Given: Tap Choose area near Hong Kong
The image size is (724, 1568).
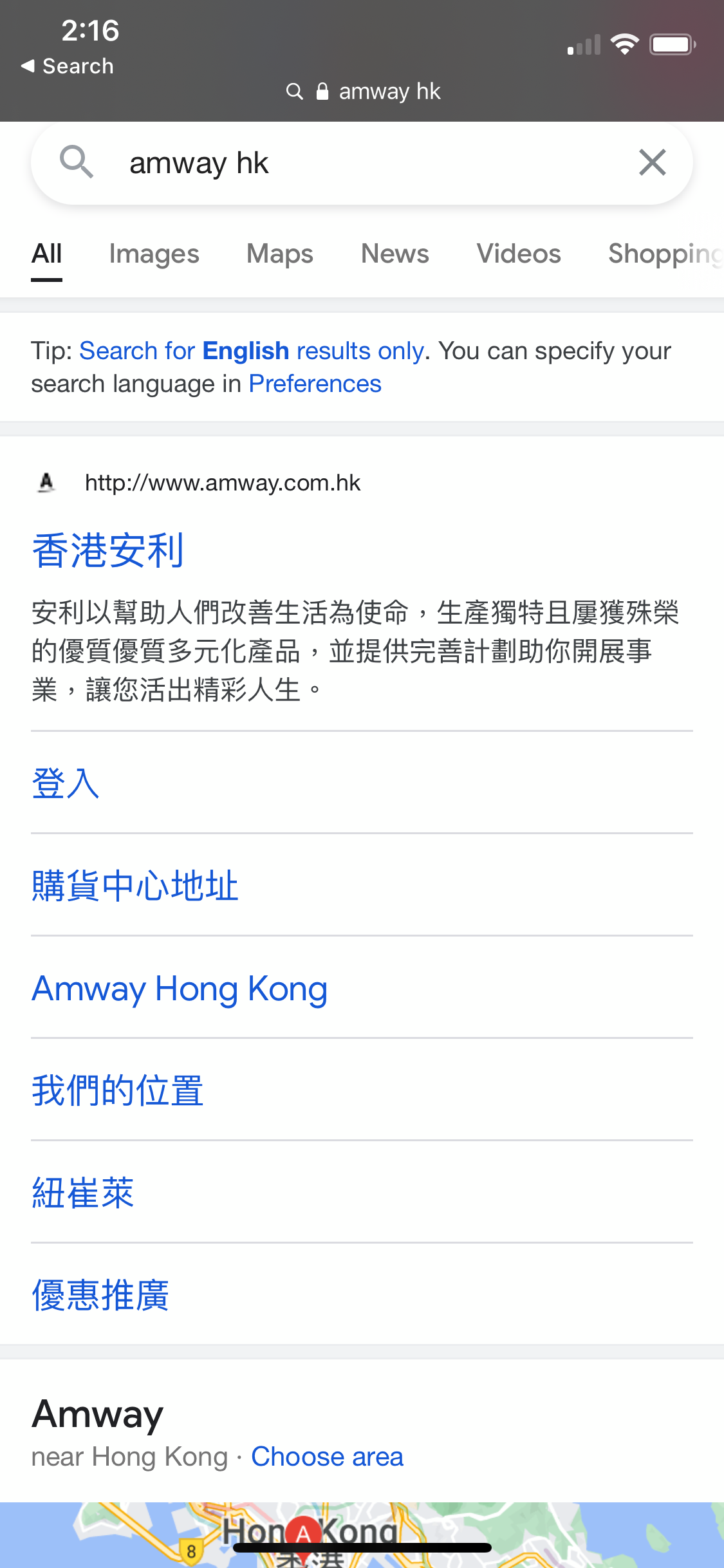Looking at the screenshot, I should [327, 1457].
